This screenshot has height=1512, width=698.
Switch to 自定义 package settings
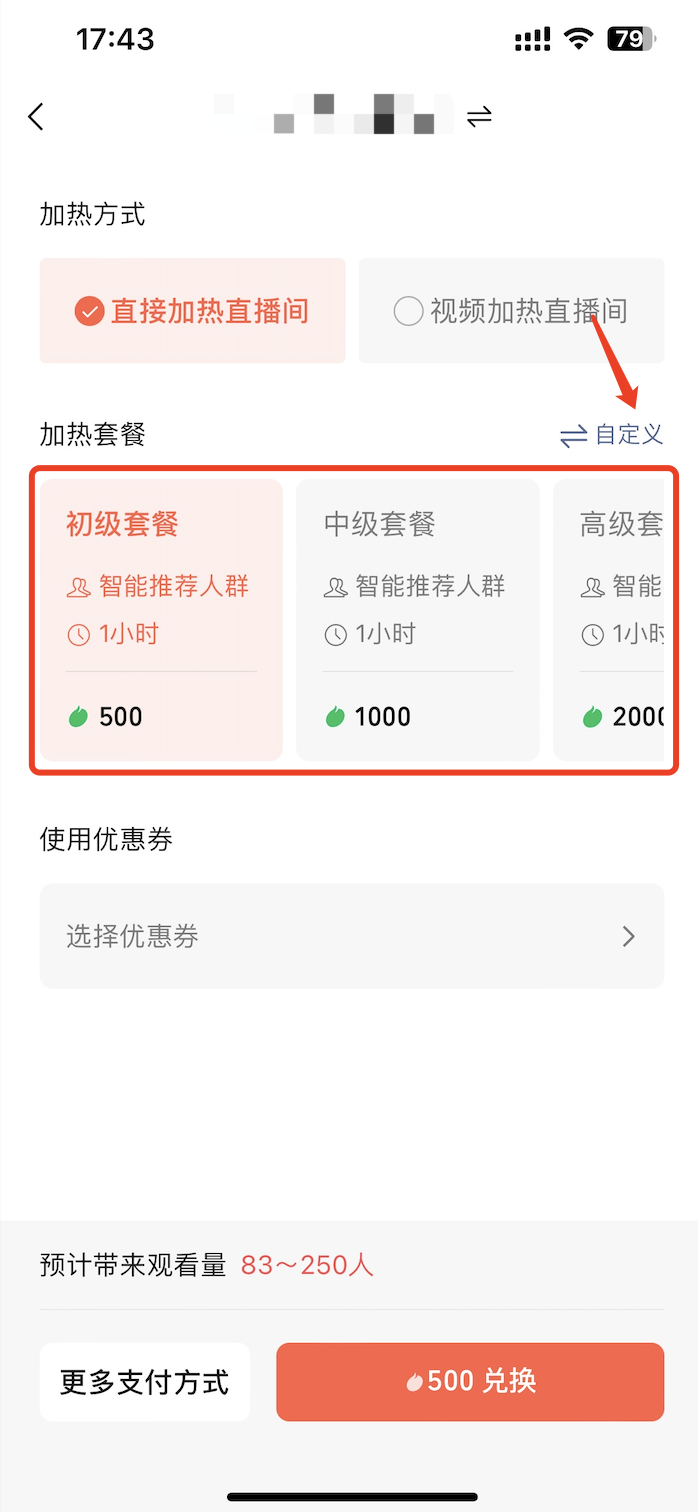[x=611, y=434]
